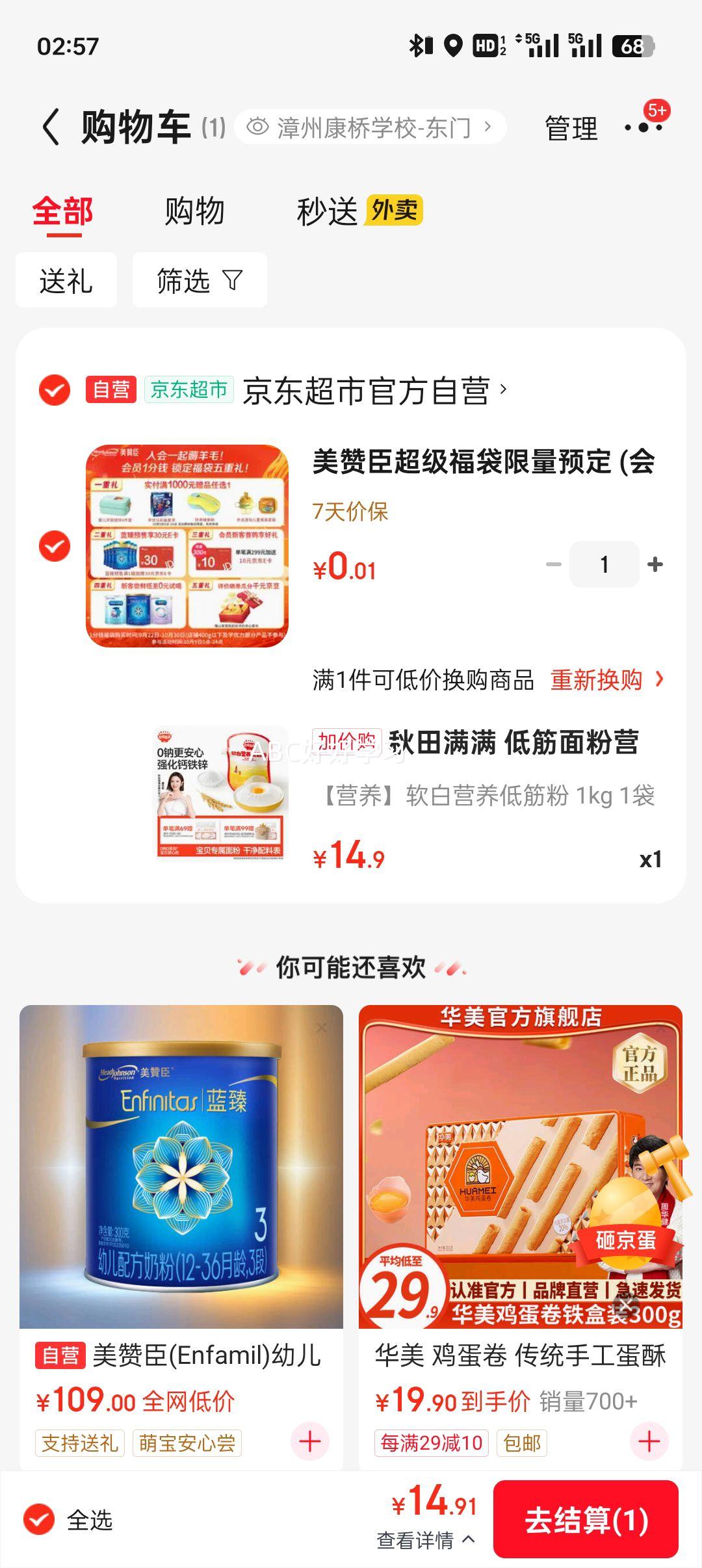Add 美赞臣(Enfamil)幼儿 formula to cart
The width and height of the screenshot is (702, 1568).
pos(309,1442)
